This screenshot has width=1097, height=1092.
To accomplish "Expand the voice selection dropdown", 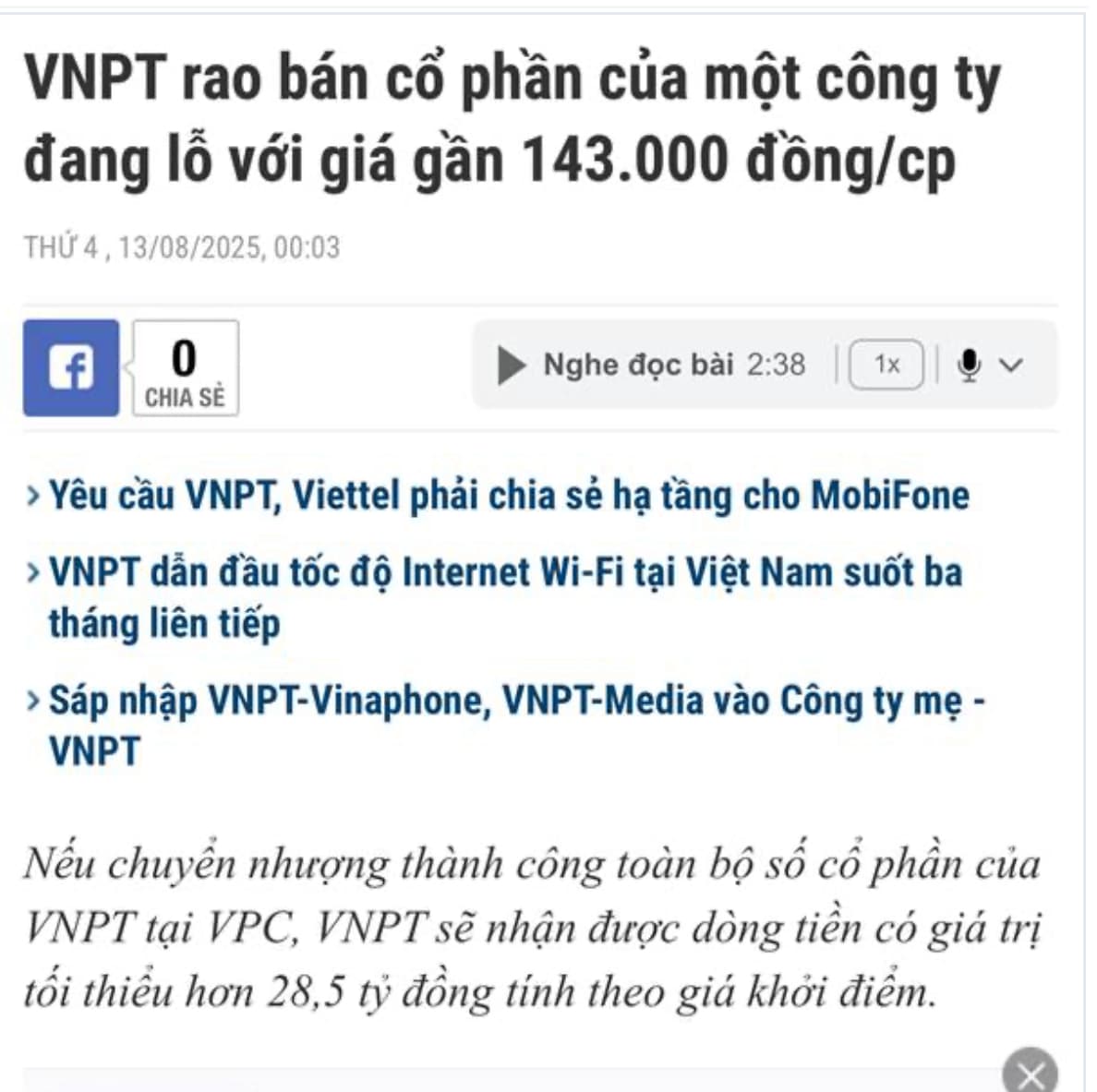I will pos(1011,365).
